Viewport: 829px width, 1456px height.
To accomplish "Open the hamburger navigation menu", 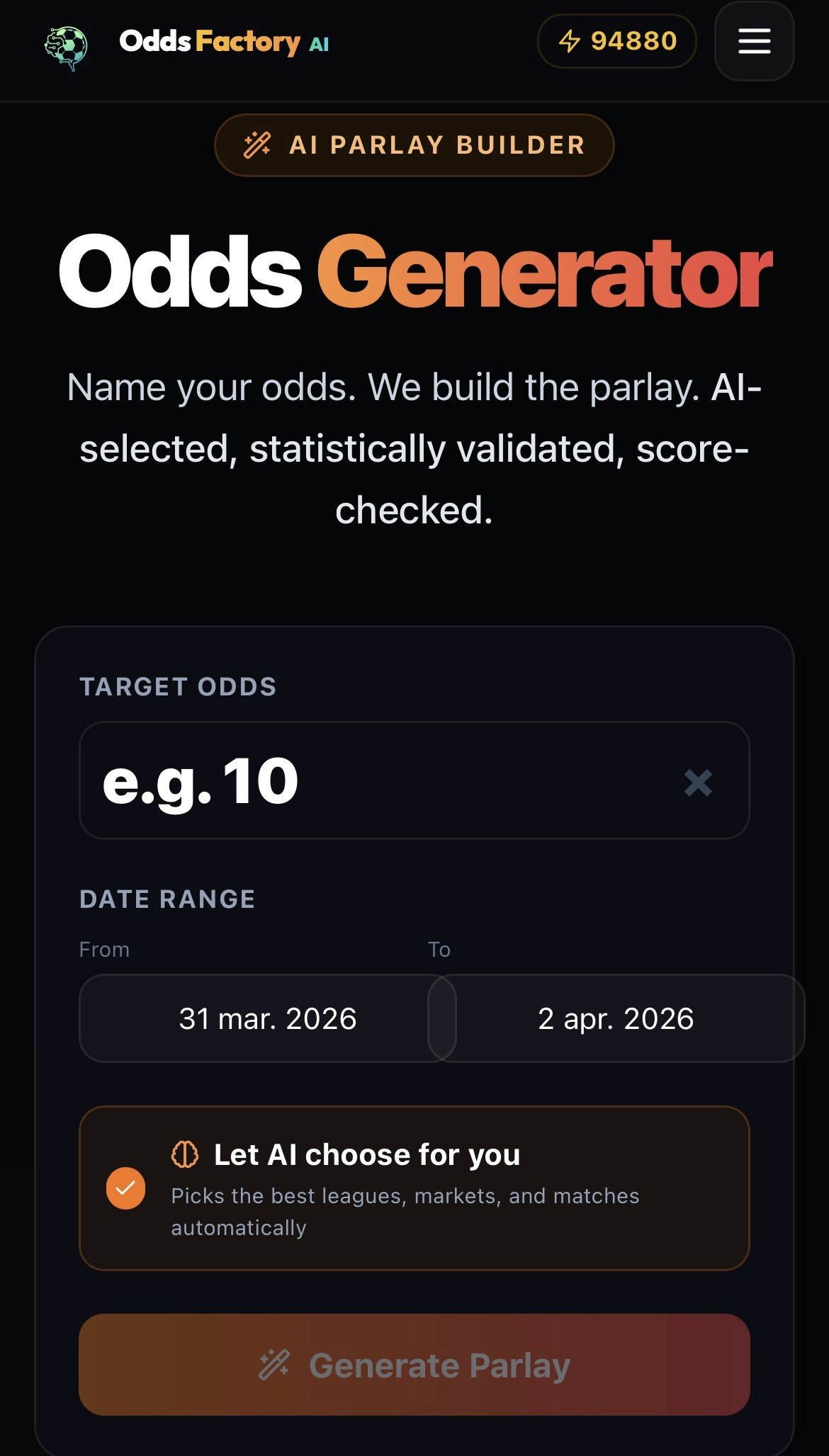I will 753,42.
